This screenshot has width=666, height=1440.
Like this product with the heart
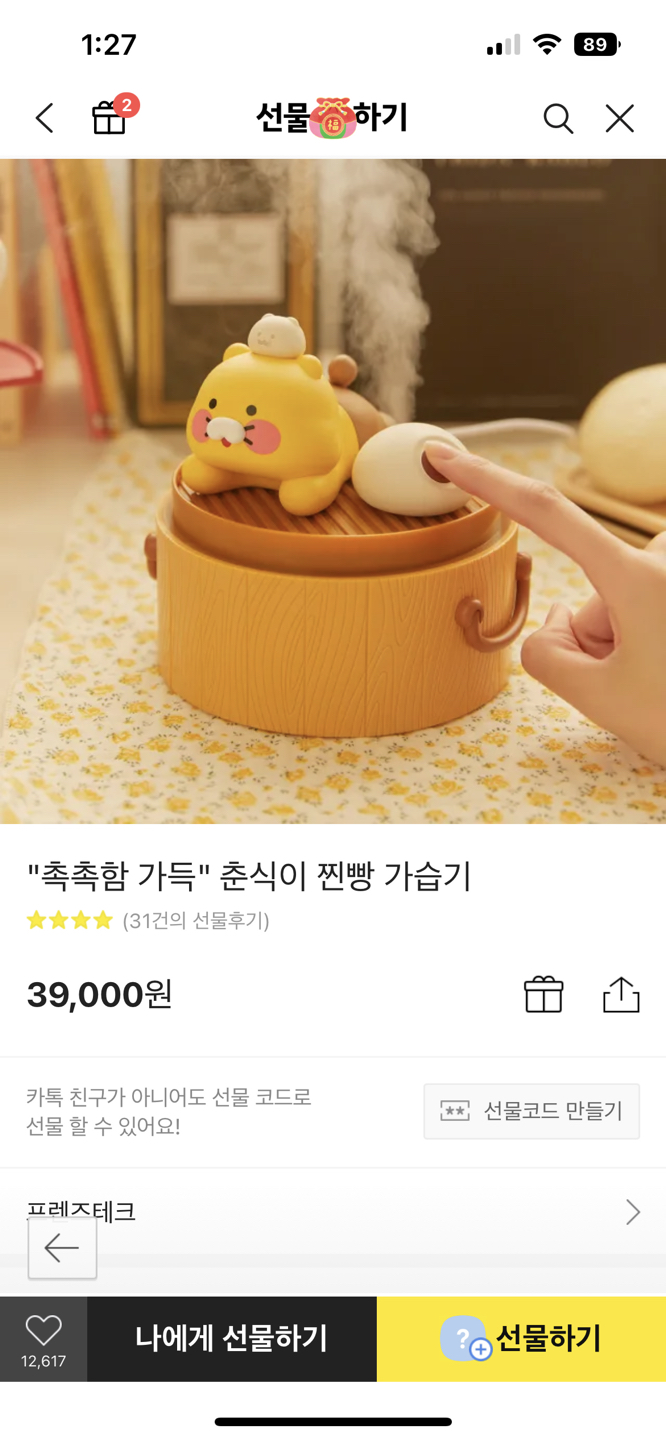click(43, 1338)
